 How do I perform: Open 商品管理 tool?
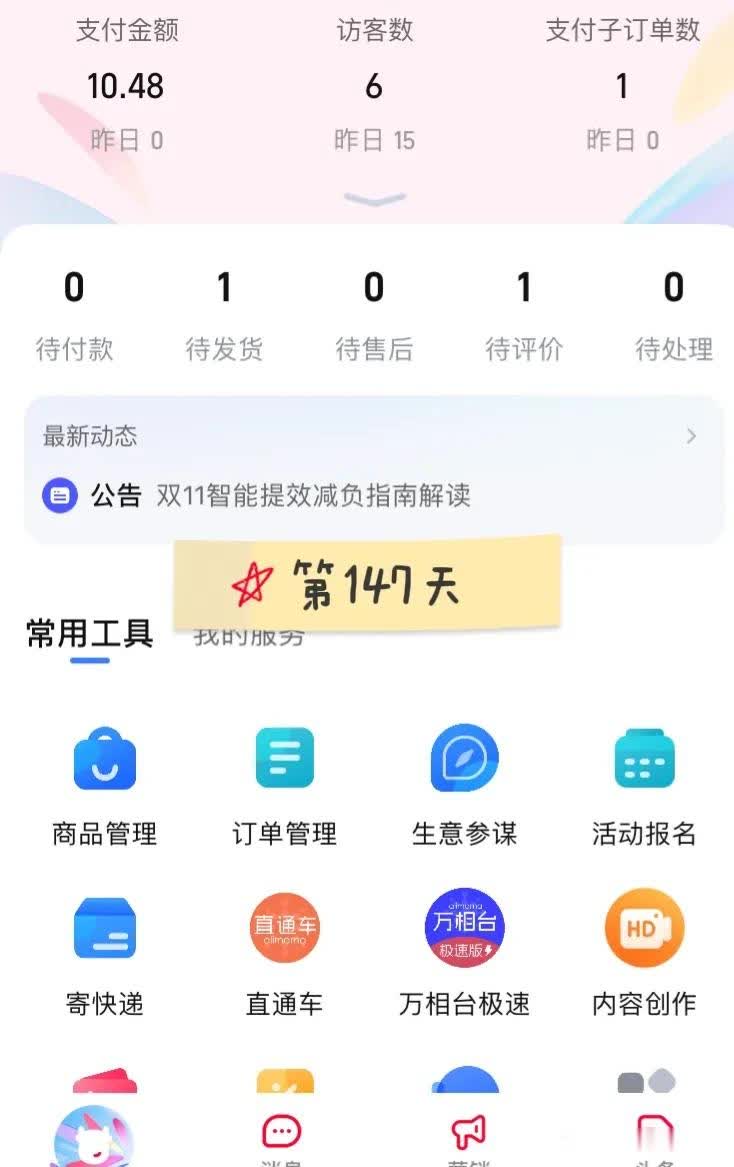(105, 785)
